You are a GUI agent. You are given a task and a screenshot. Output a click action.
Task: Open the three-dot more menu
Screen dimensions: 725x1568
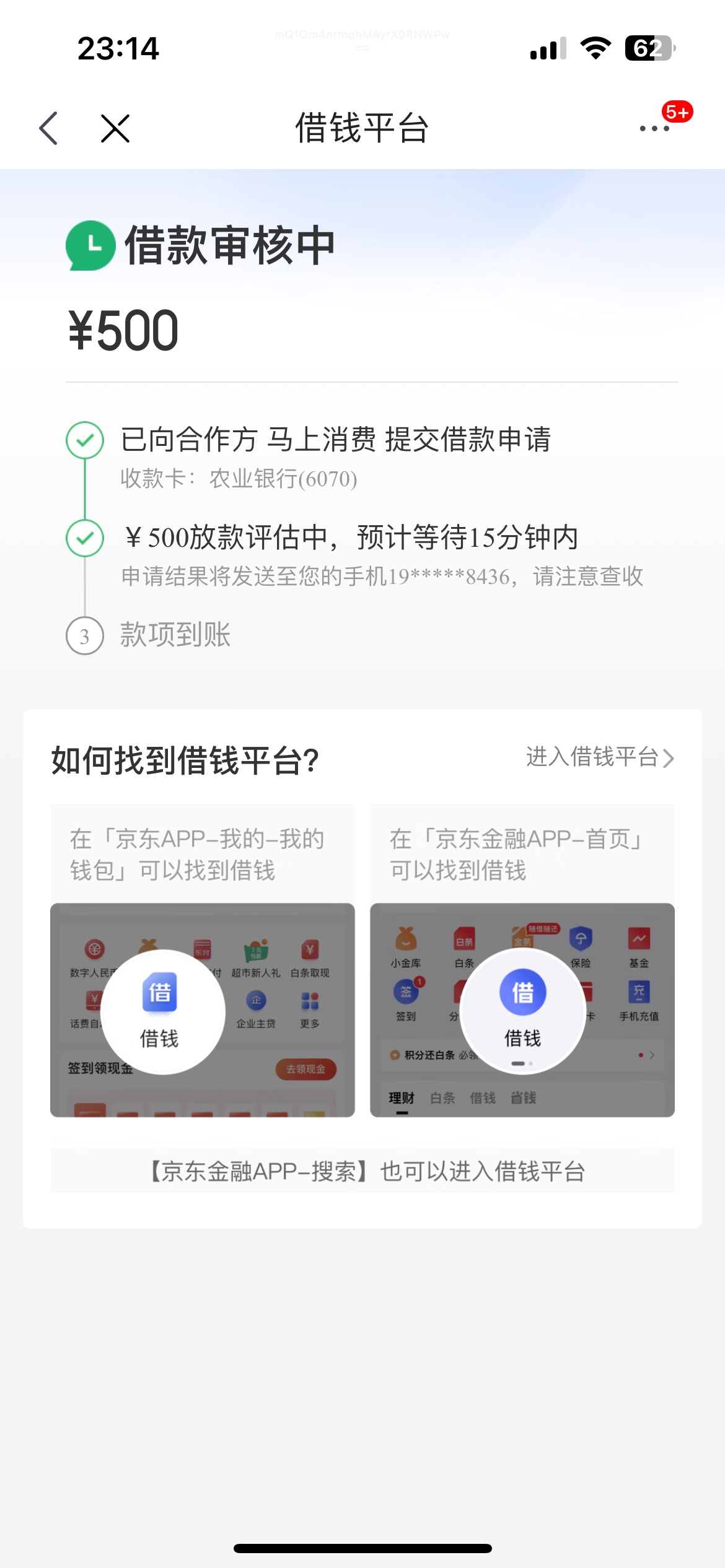pyautogui.click(x=654, y=129)
